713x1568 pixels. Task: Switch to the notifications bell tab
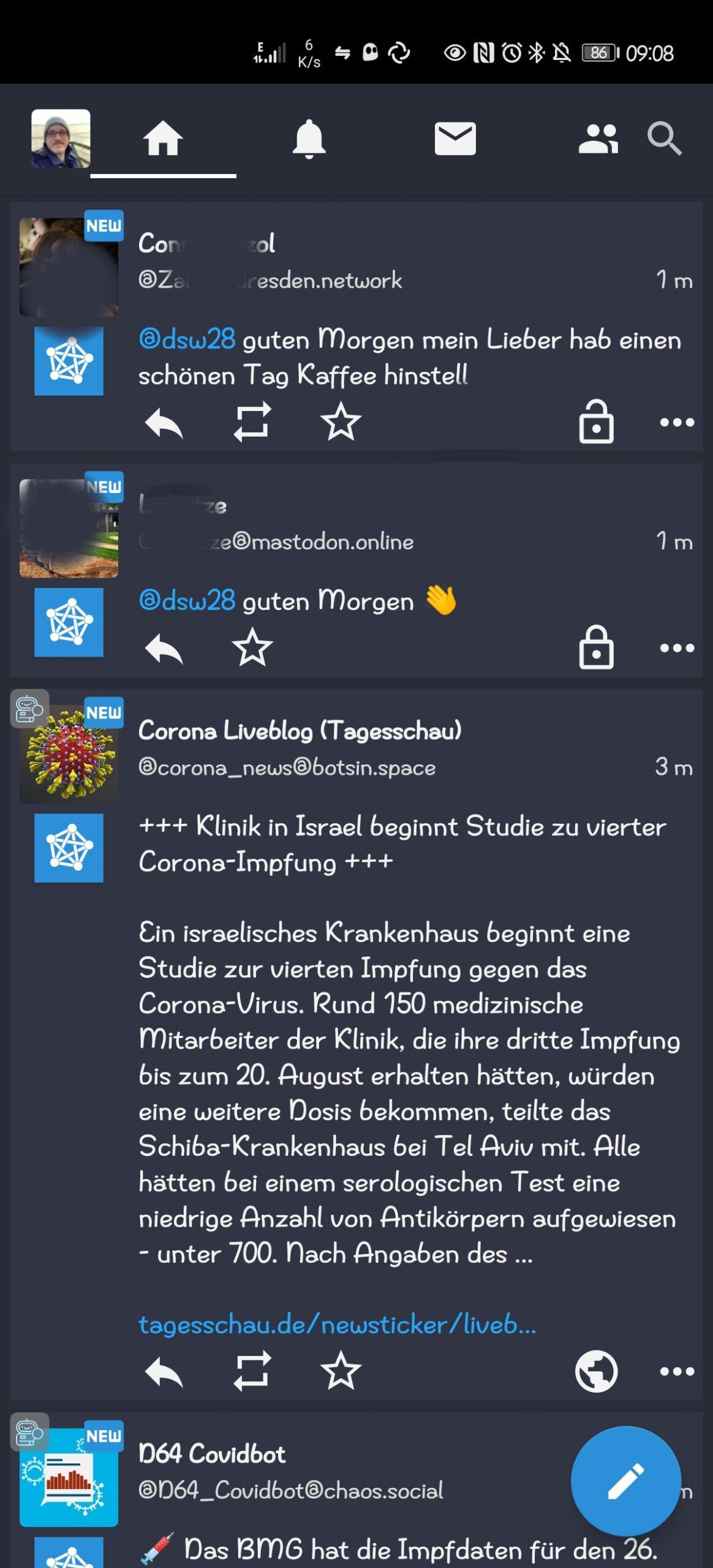(309, 139)
